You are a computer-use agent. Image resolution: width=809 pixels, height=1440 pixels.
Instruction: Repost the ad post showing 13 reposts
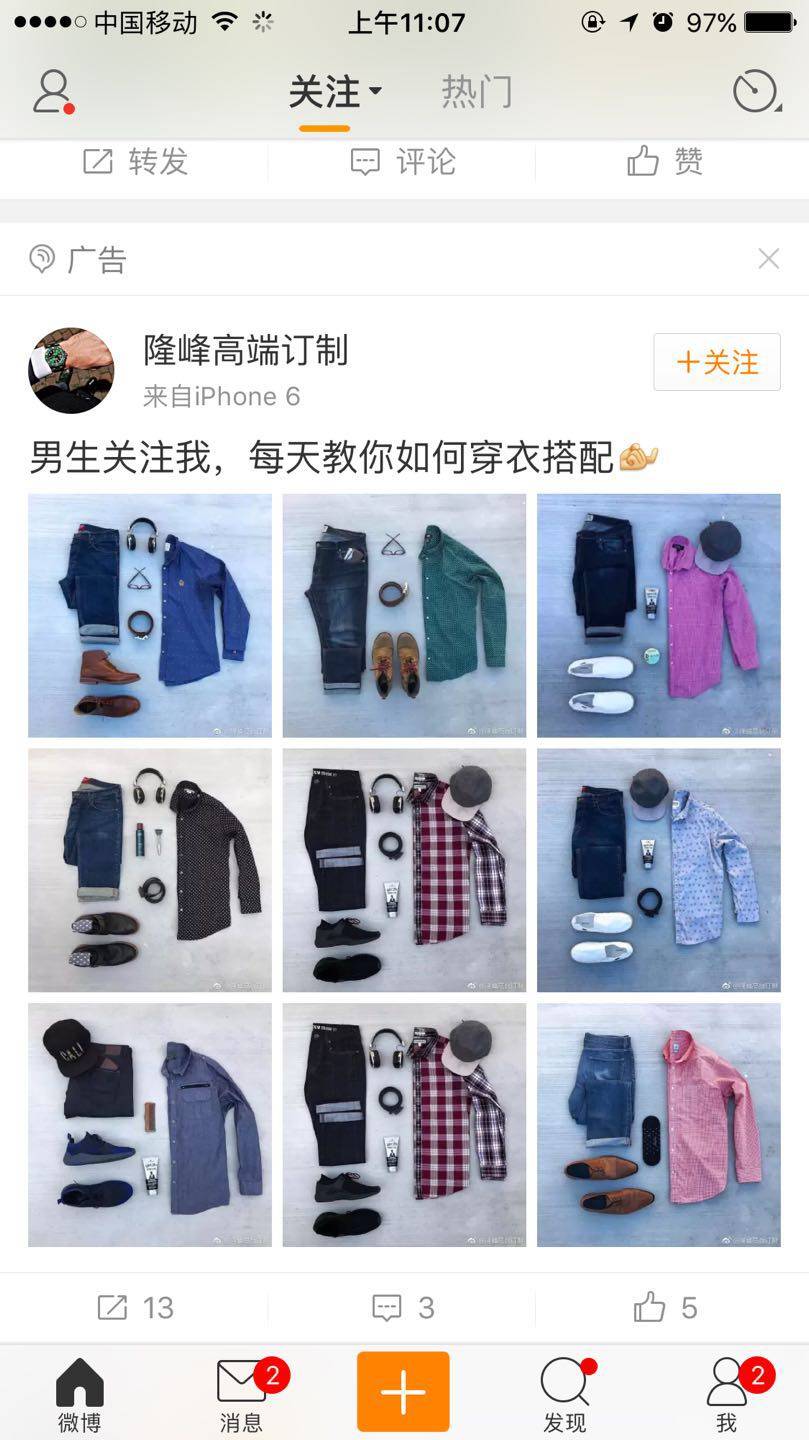[135, 1308]
